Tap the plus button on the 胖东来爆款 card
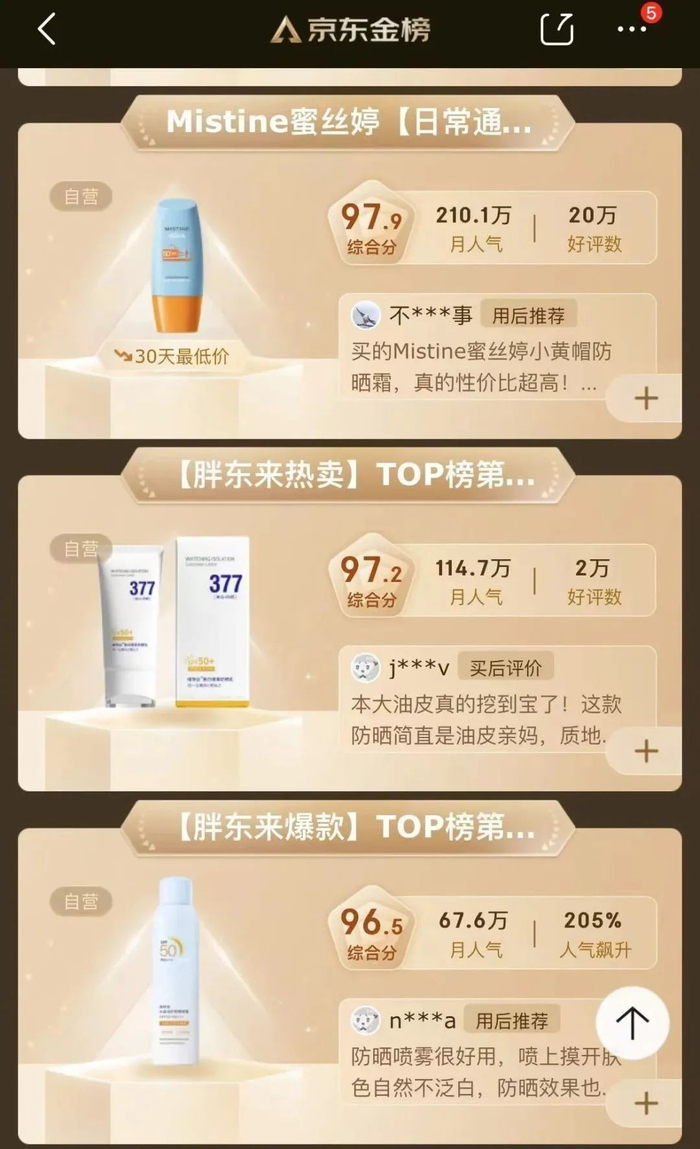This screenshot has width=700, height=1149. pyautogui.click(x=646, y=1104)
